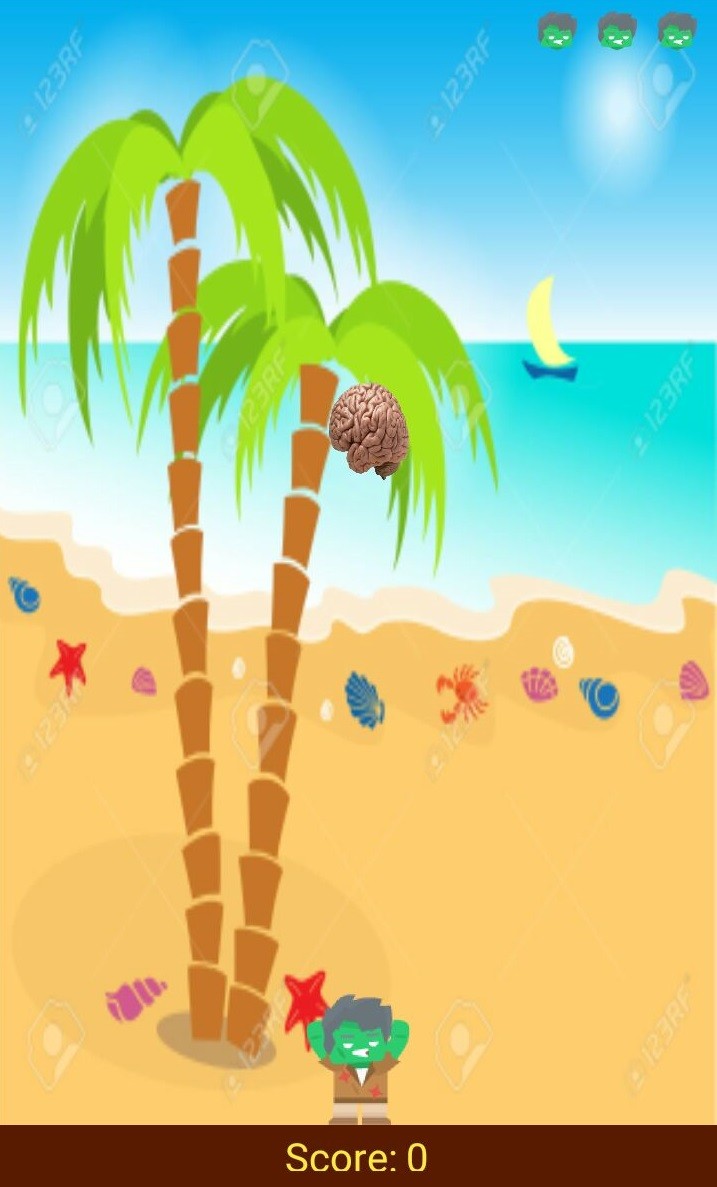Tap the green zombie character
The height and width of the screenshot is (1187, 717).
(x=358, y=1060)
